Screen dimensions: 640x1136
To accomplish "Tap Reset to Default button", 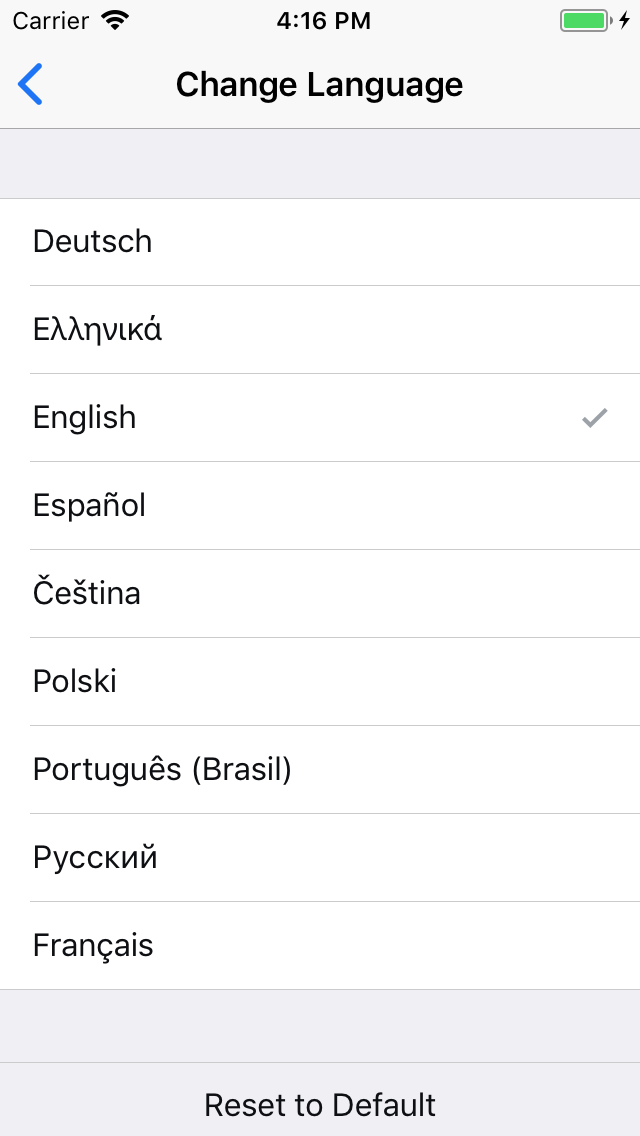I will click(x=320, y=1105).
